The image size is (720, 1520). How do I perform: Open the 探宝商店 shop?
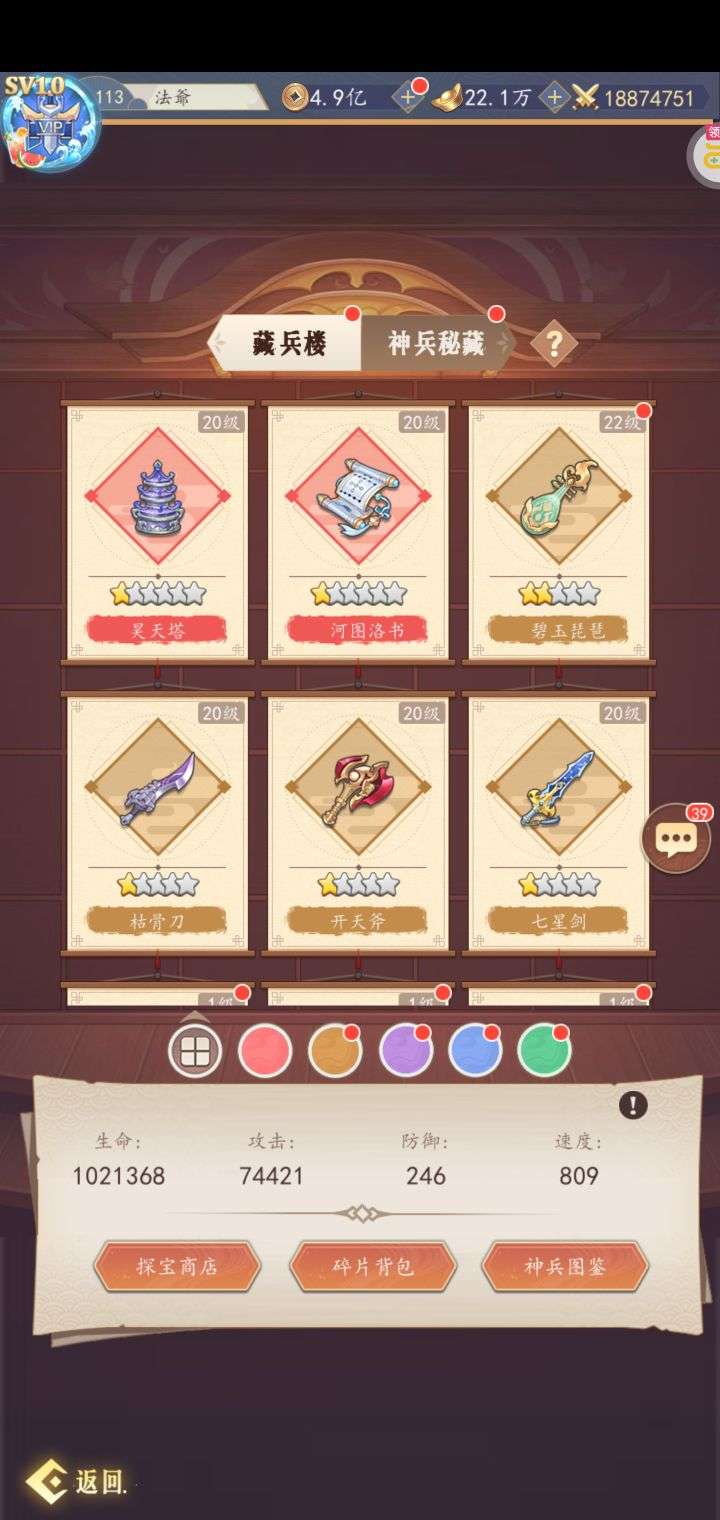pyautogui.click(x=177, y=1267)
